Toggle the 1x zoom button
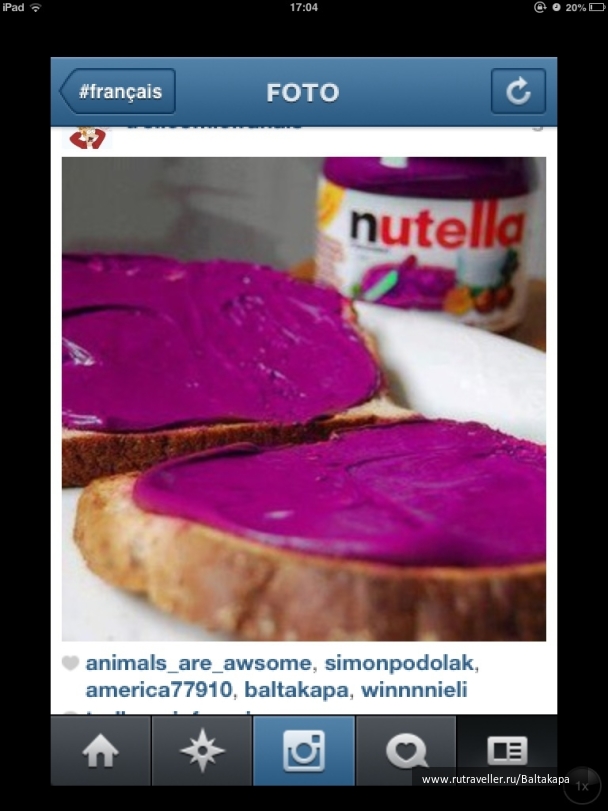 (x=582, y=787)
